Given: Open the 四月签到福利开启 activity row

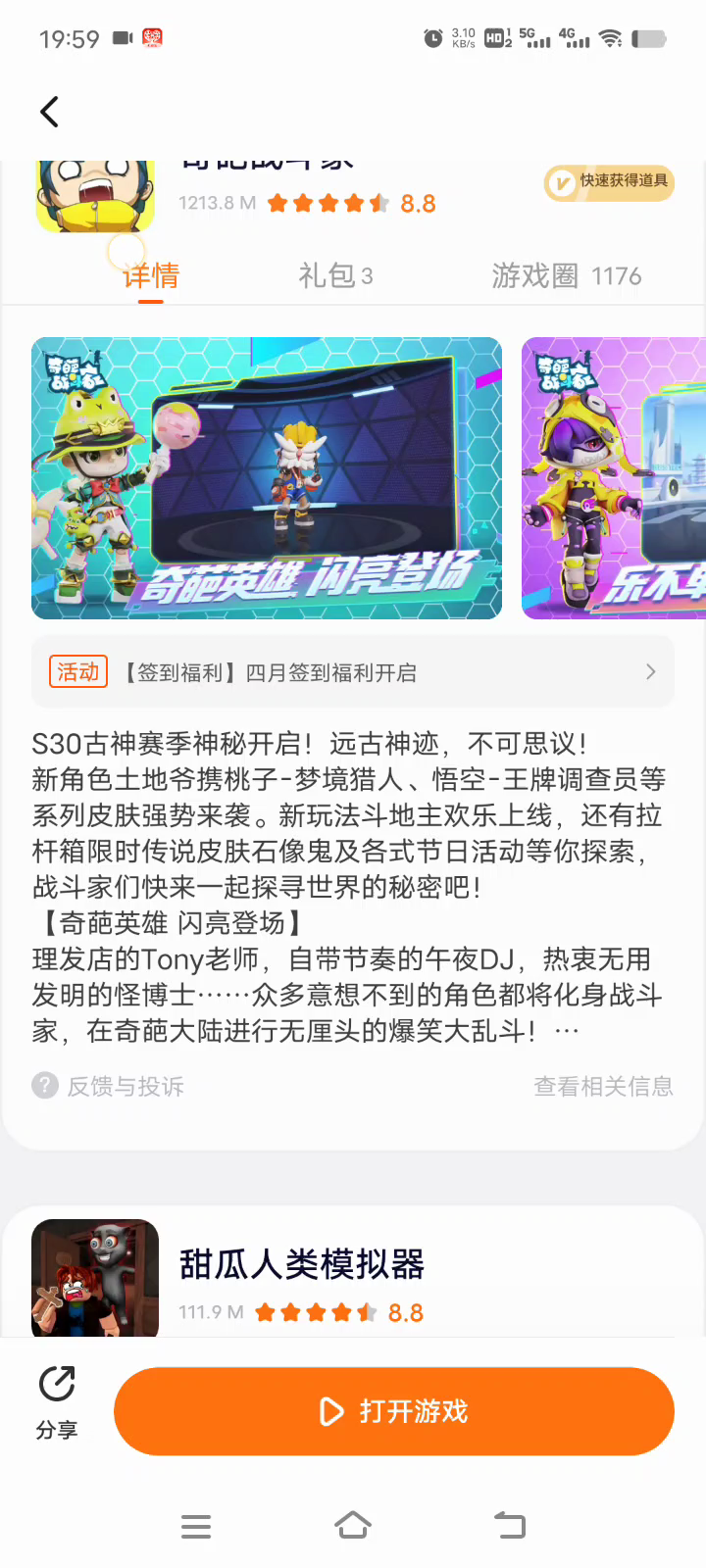Looking at the screenshot, I should point(353,672).
